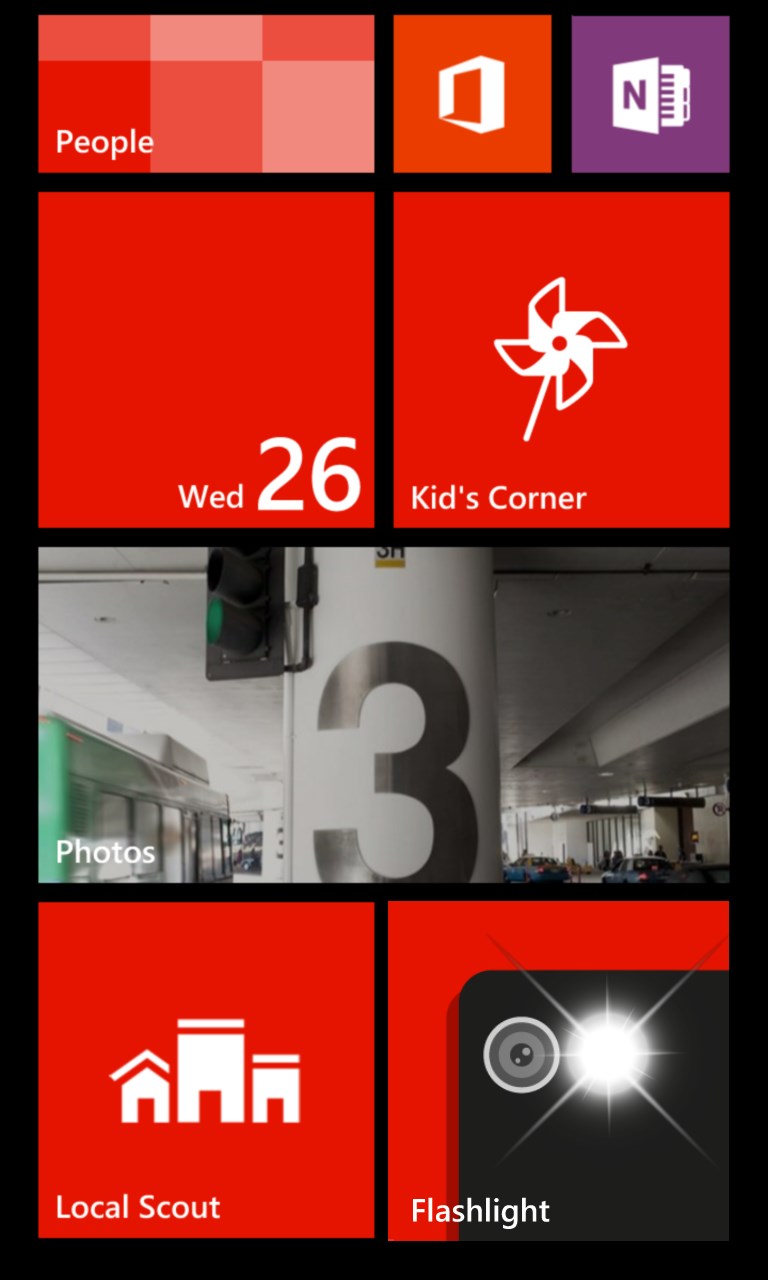768x1280 pixels.
Task: Open Local Scout
Action: (x=206, y=1070)
